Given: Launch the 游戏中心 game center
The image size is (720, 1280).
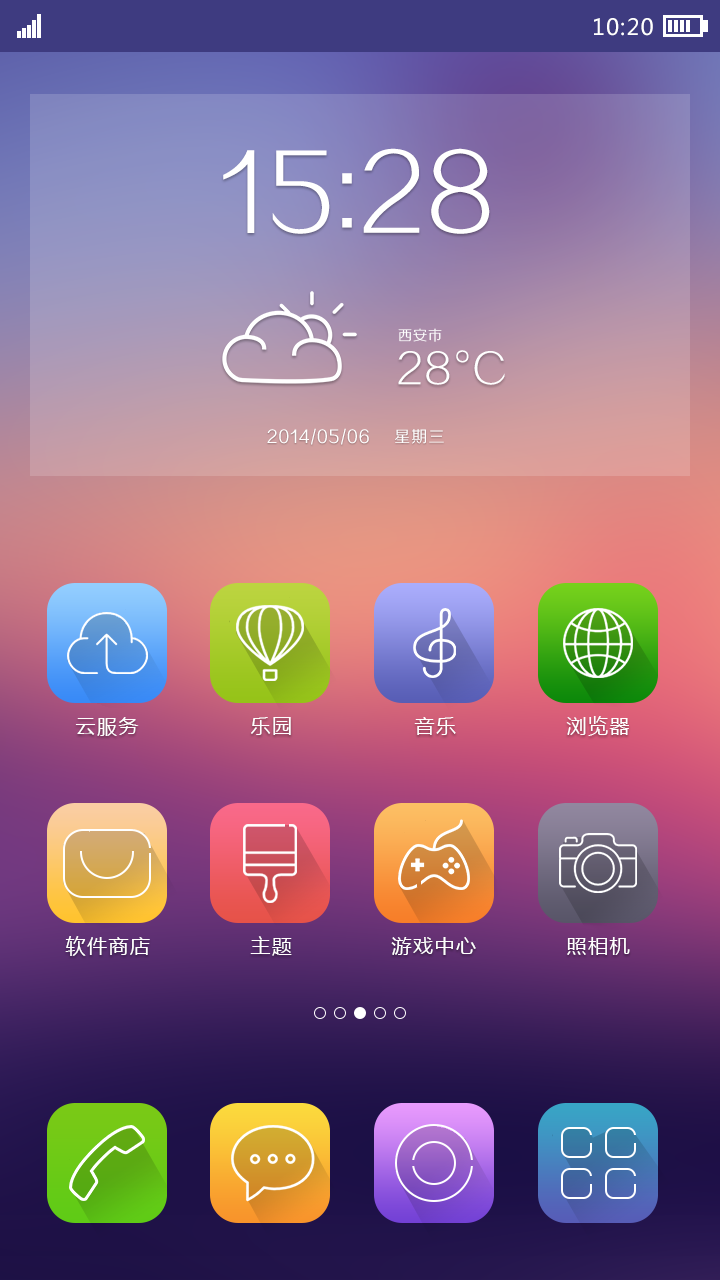Looking at the screenshot, I should (434, 863).
